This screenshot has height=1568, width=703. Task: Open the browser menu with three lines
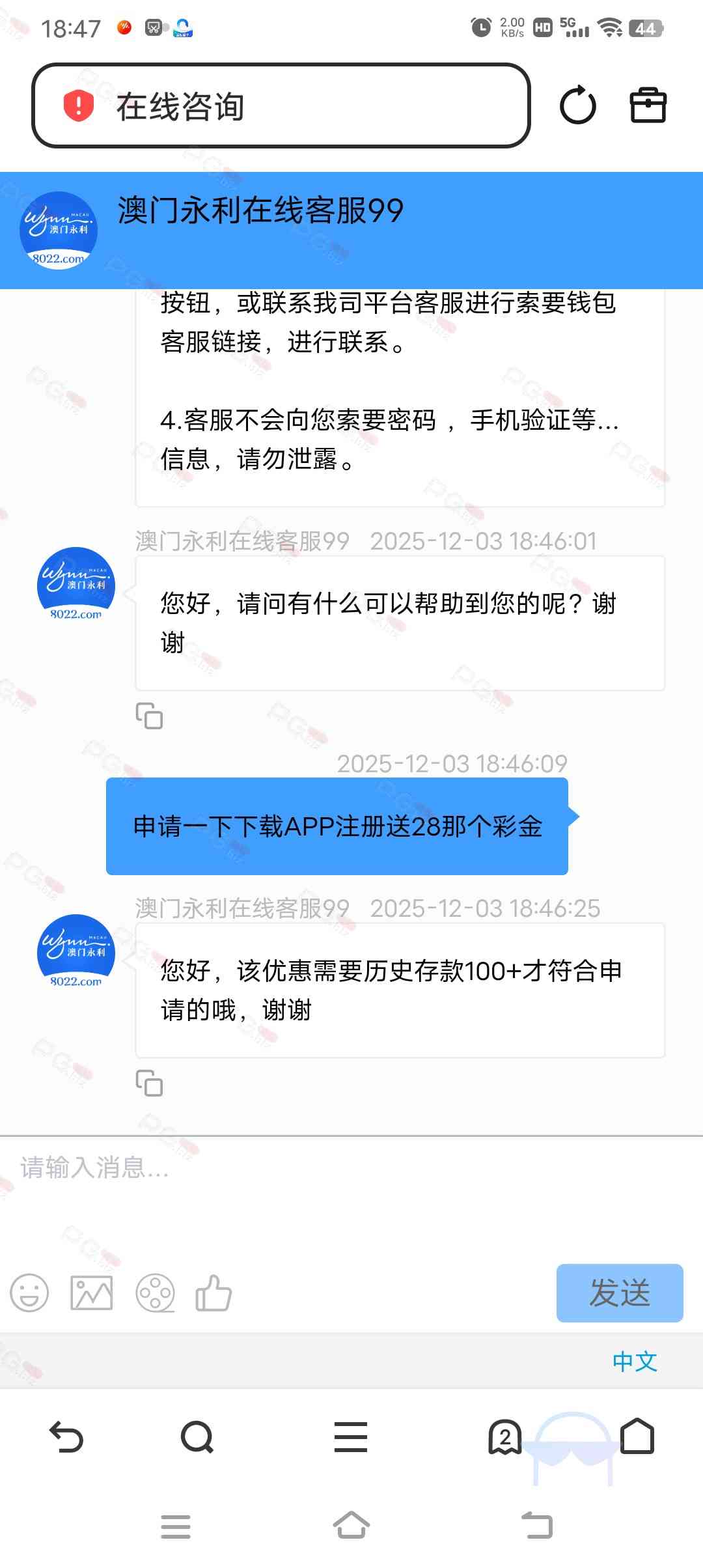pos(351,1437)
